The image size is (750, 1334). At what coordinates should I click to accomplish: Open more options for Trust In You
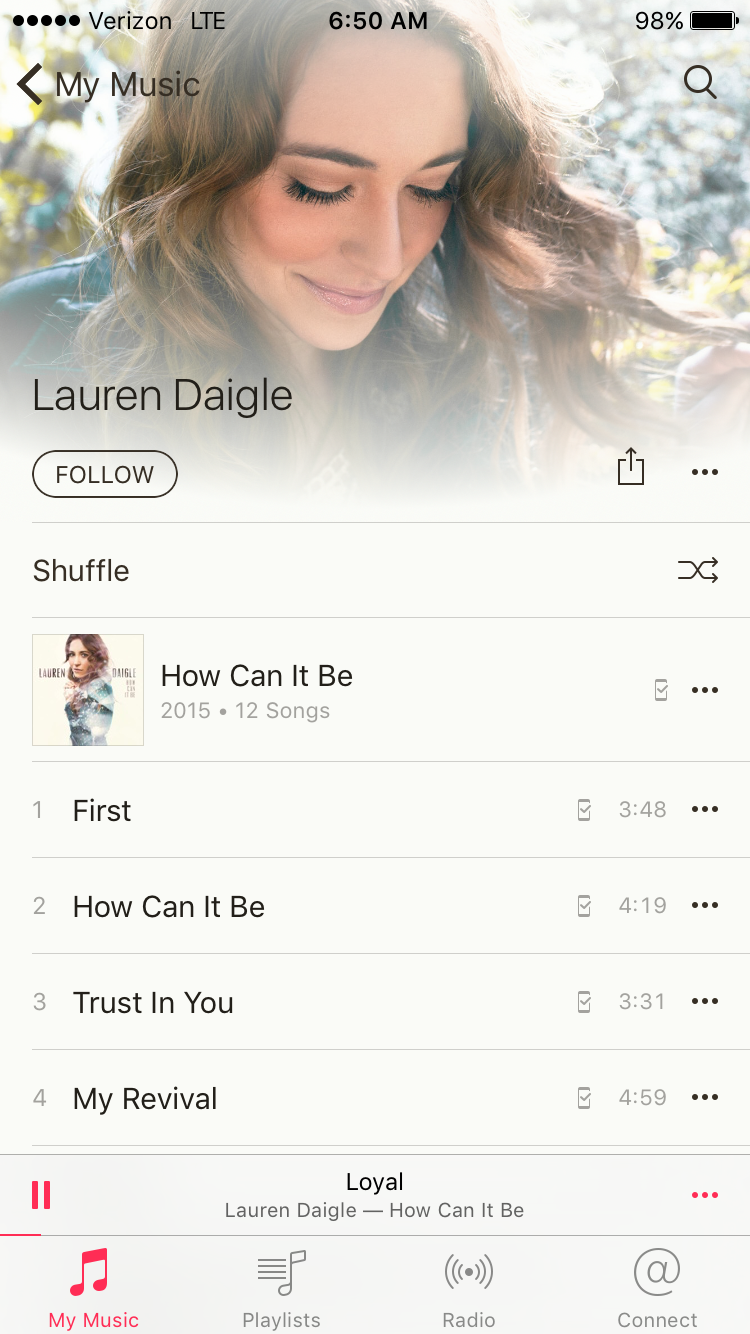(705, 1001)
